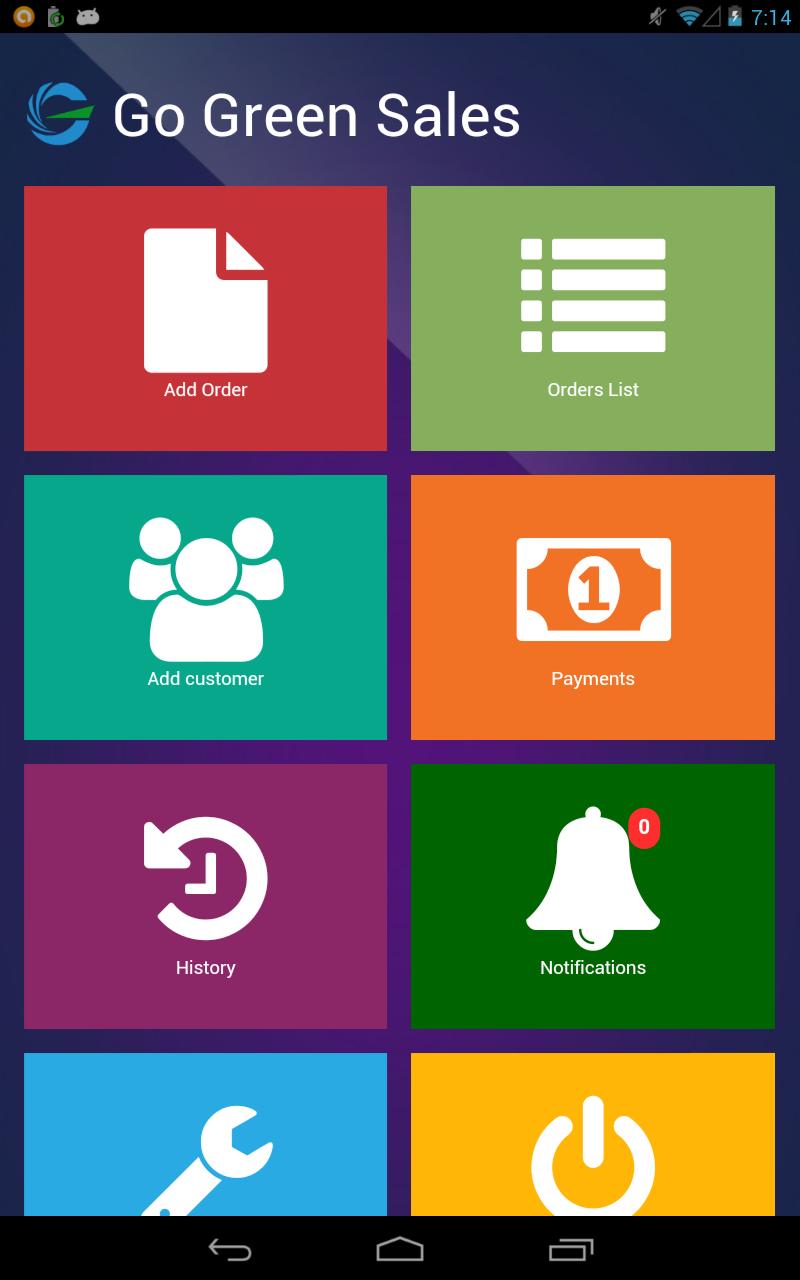Go to the device home screen
800x1280 pixels.
tap(400, 1249)
